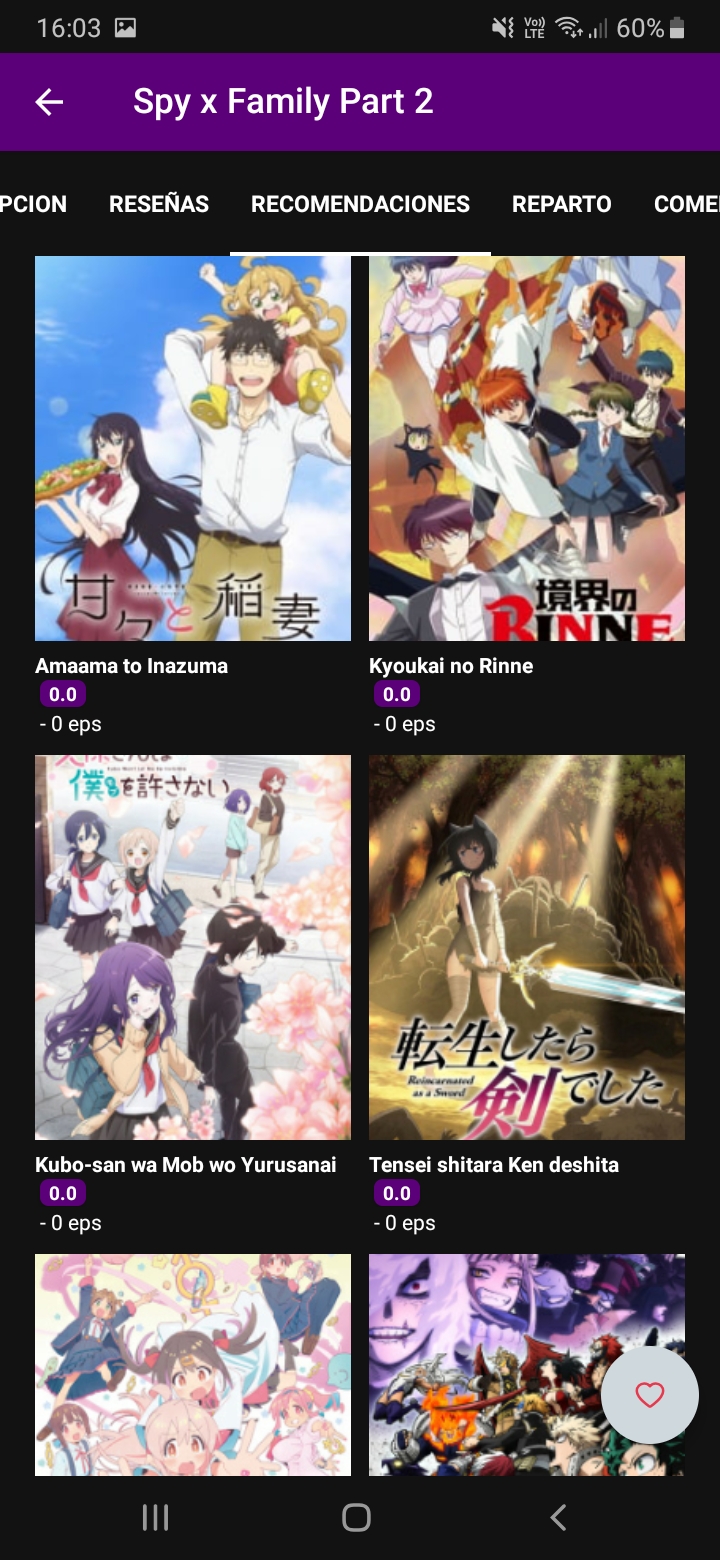
Task: Switch to the Reseñas tab
Action: click(159, 204)
